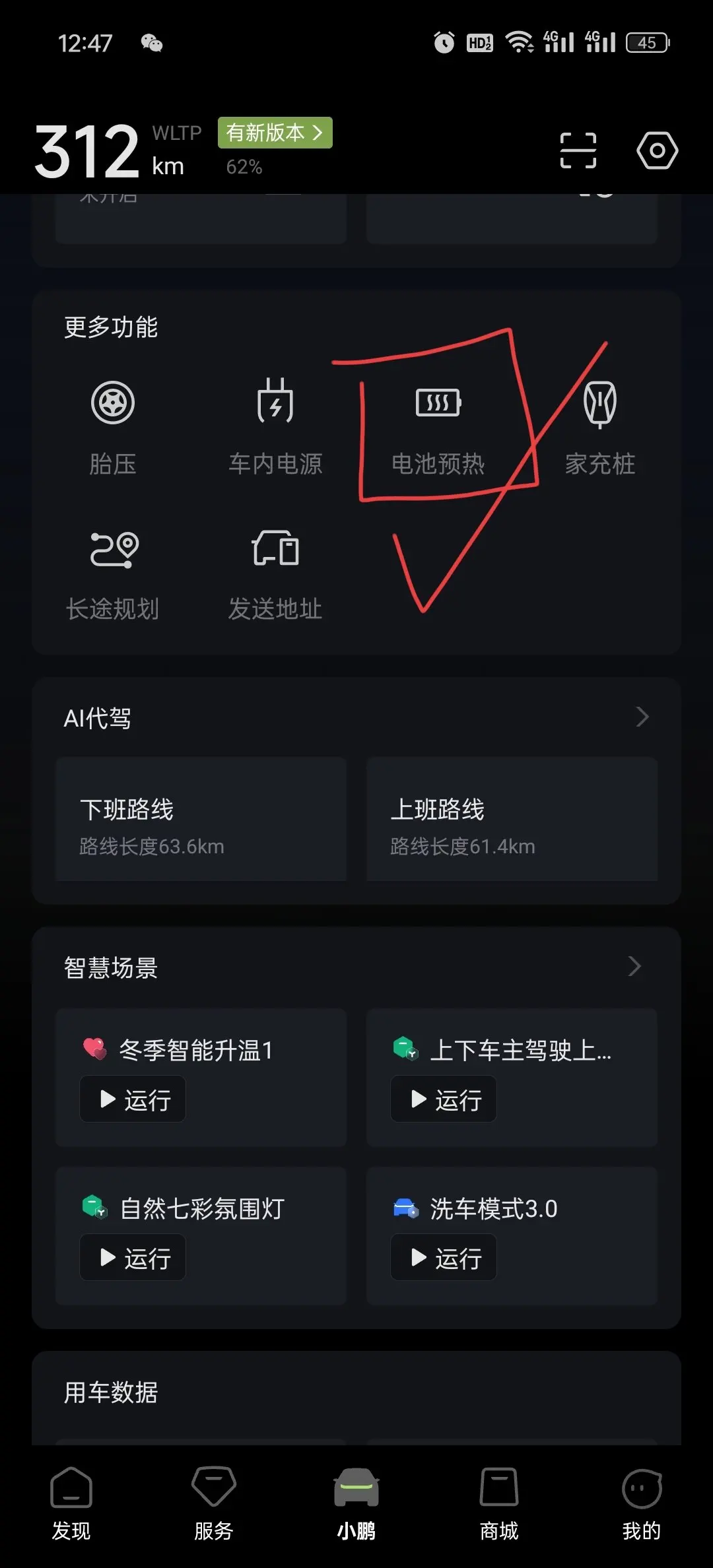Open 胎压 tire pressure
Viewport: 713px width, 1568px height.
coord(113,427)
